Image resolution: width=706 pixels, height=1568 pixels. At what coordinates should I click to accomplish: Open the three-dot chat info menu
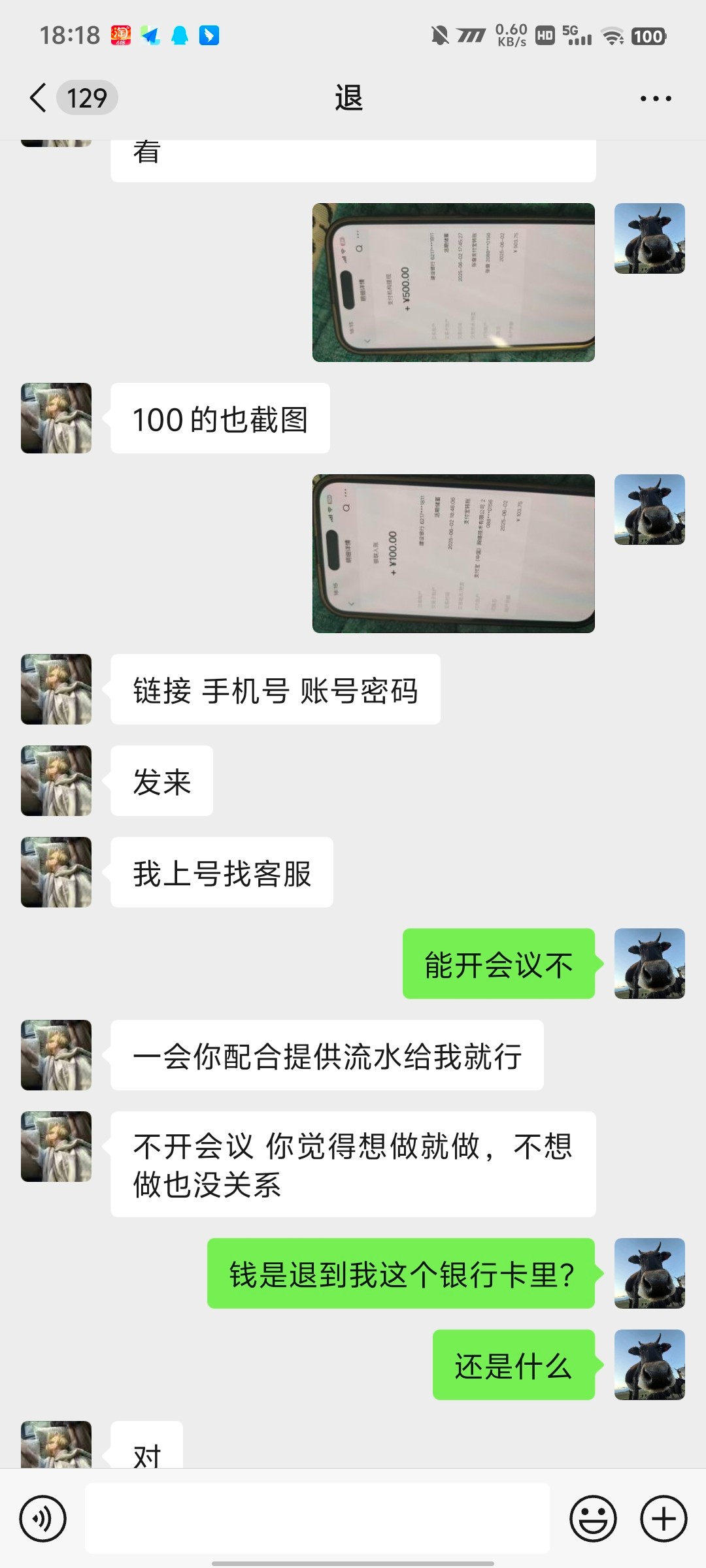coord(655,99)
